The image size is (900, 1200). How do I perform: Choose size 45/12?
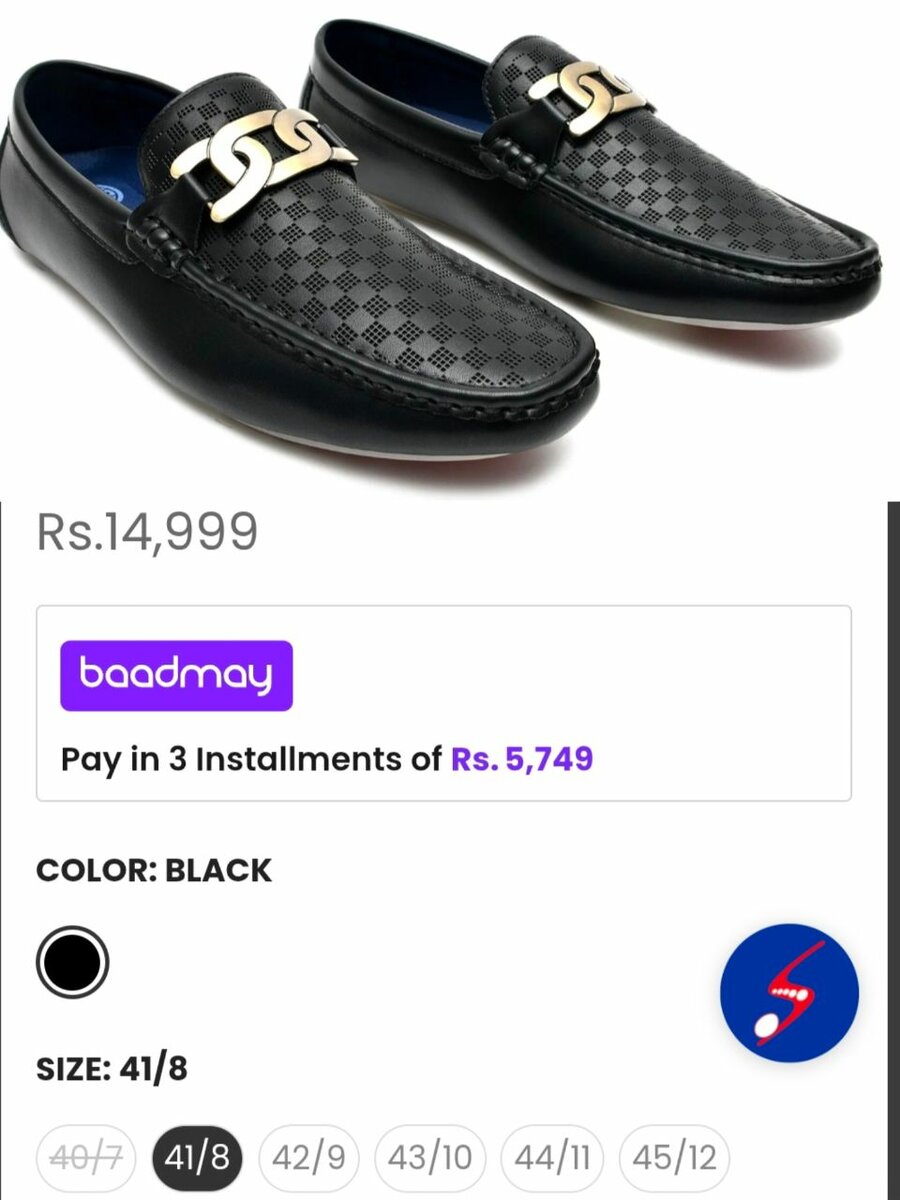pos(675,1159)
